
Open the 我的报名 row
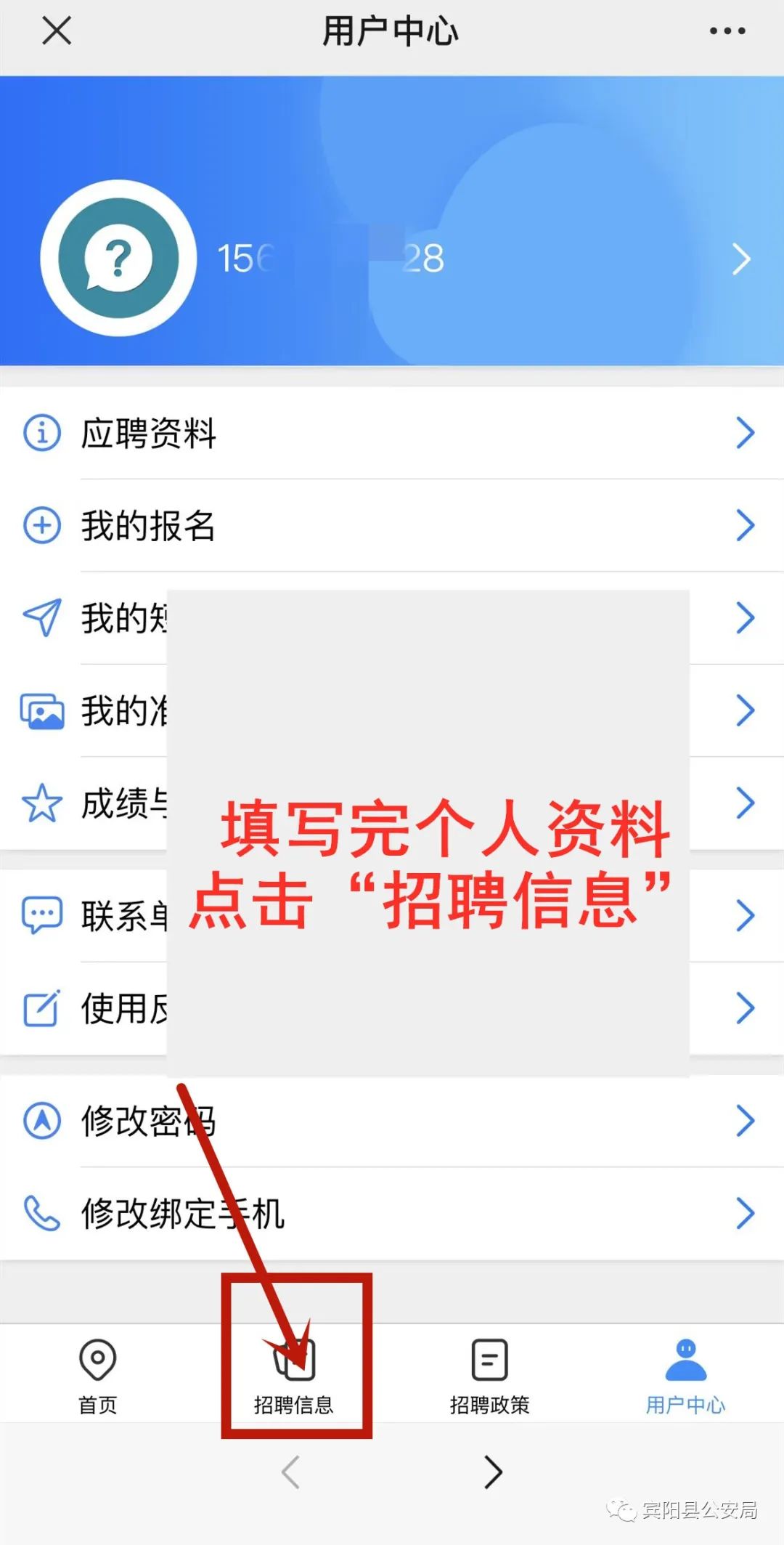(392, 526)
